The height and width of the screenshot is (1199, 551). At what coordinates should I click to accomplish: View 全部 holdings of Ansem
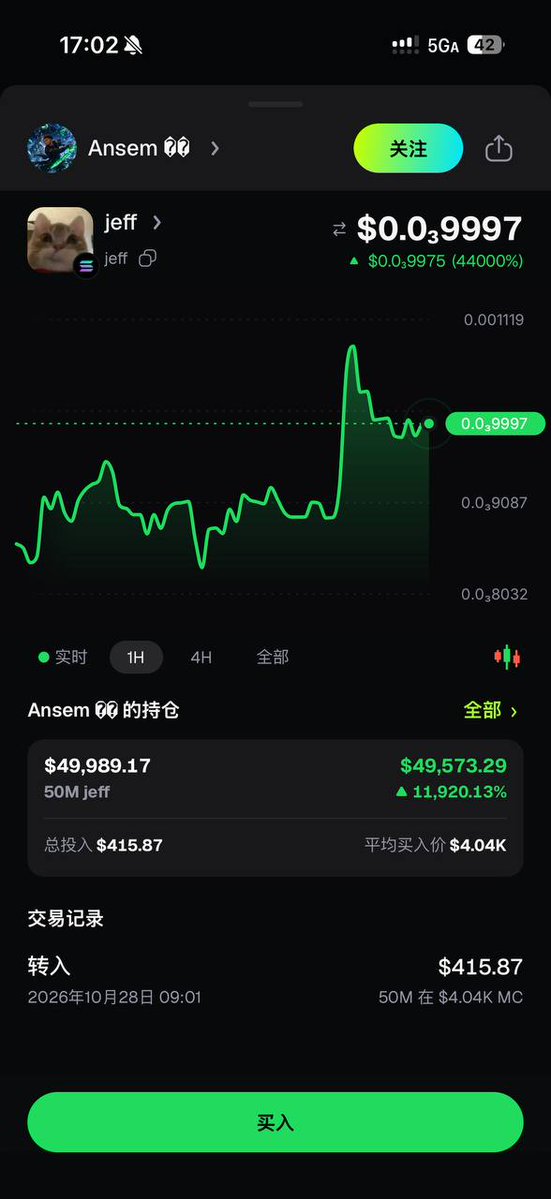[490, 710]
